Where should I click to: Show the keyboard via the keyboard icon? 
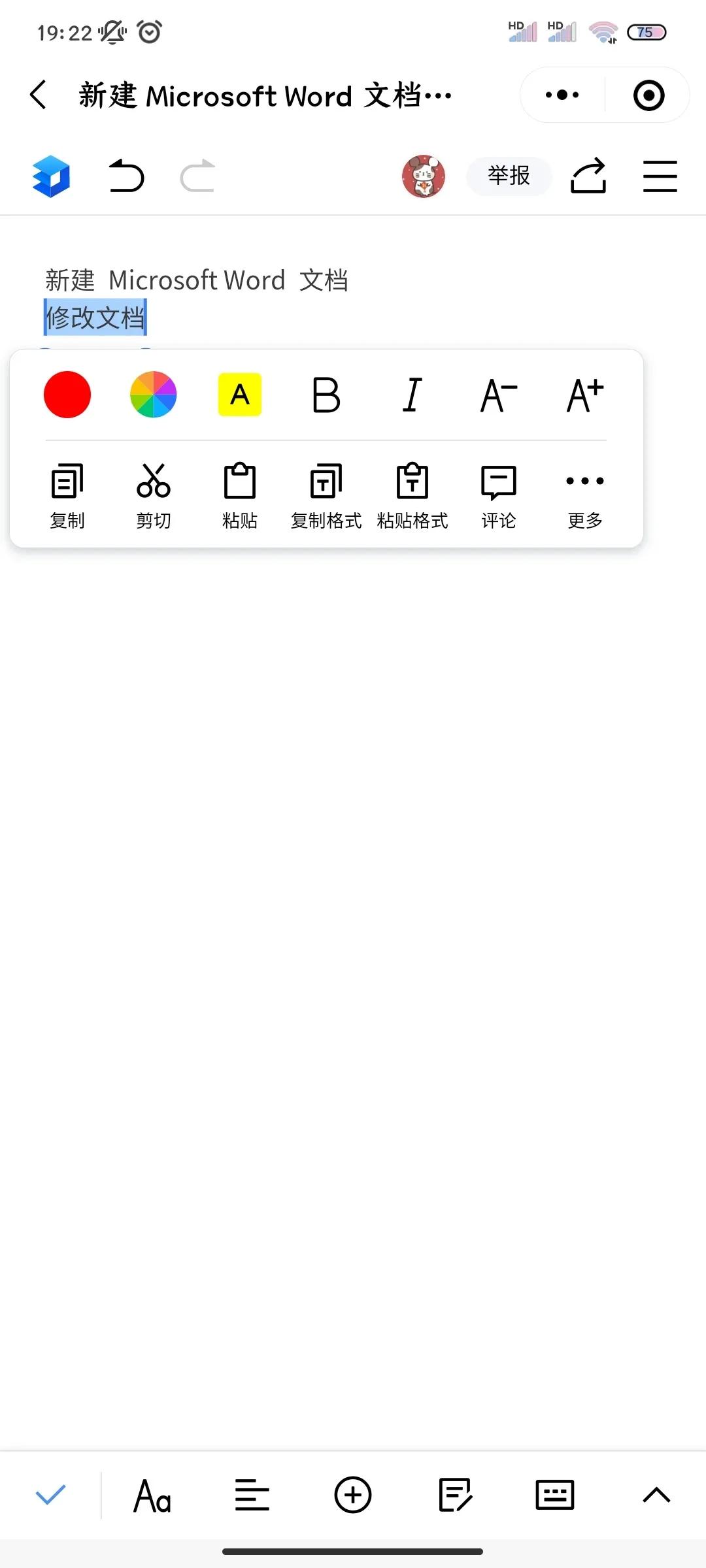554,1494
